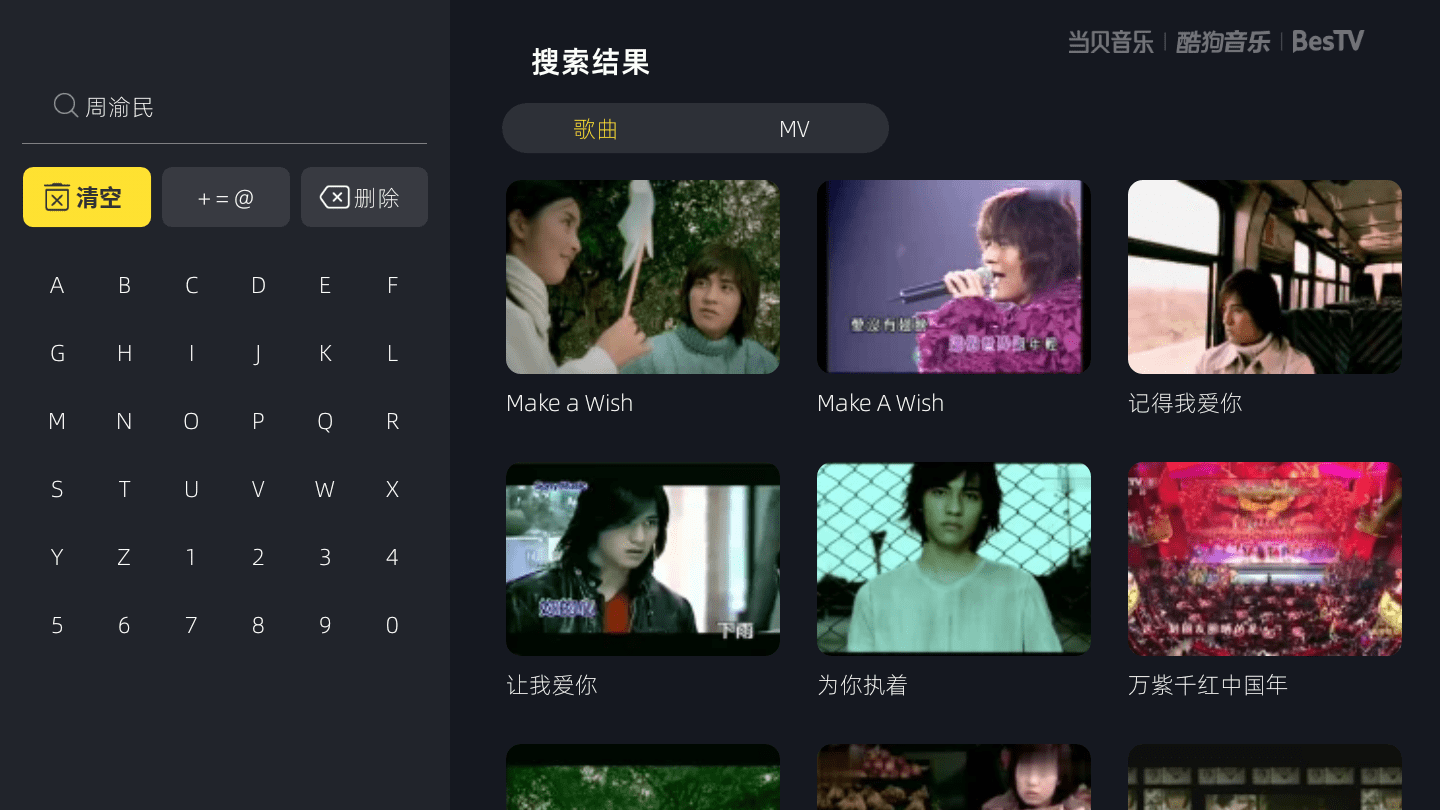Viewport: 1440px width, 810px height.
Task: Tap the Z key on the keyboard
Action: (124, 557)
